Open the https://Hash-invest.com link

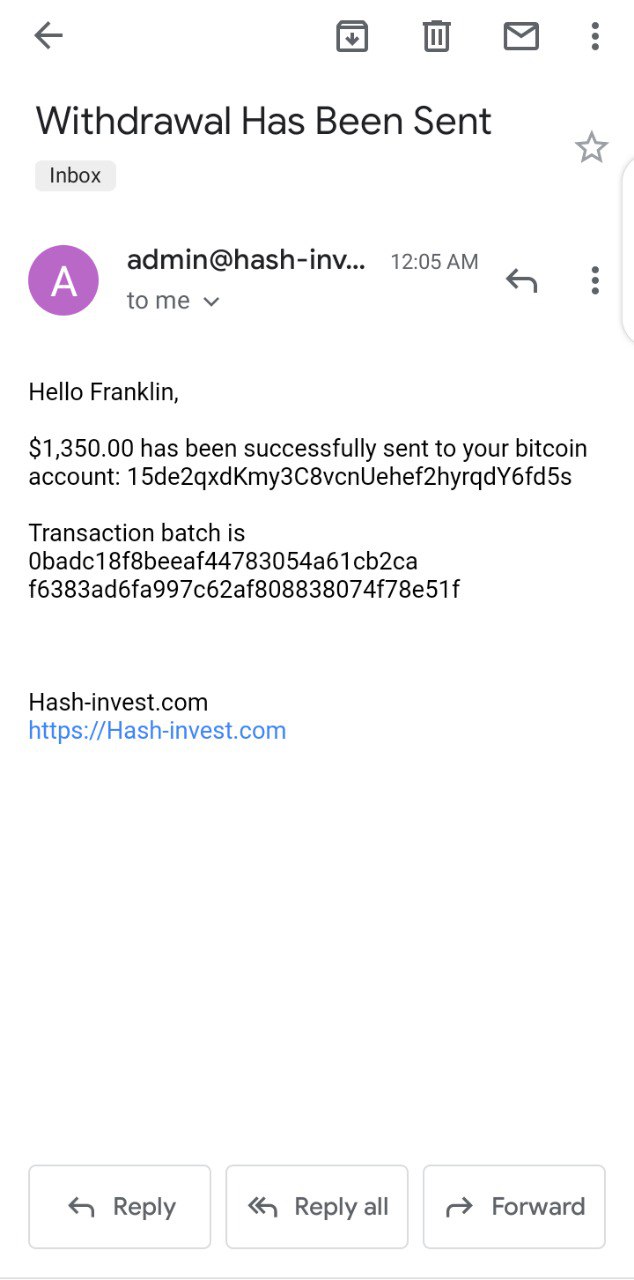pyautogui.click(x=157, y=731)
